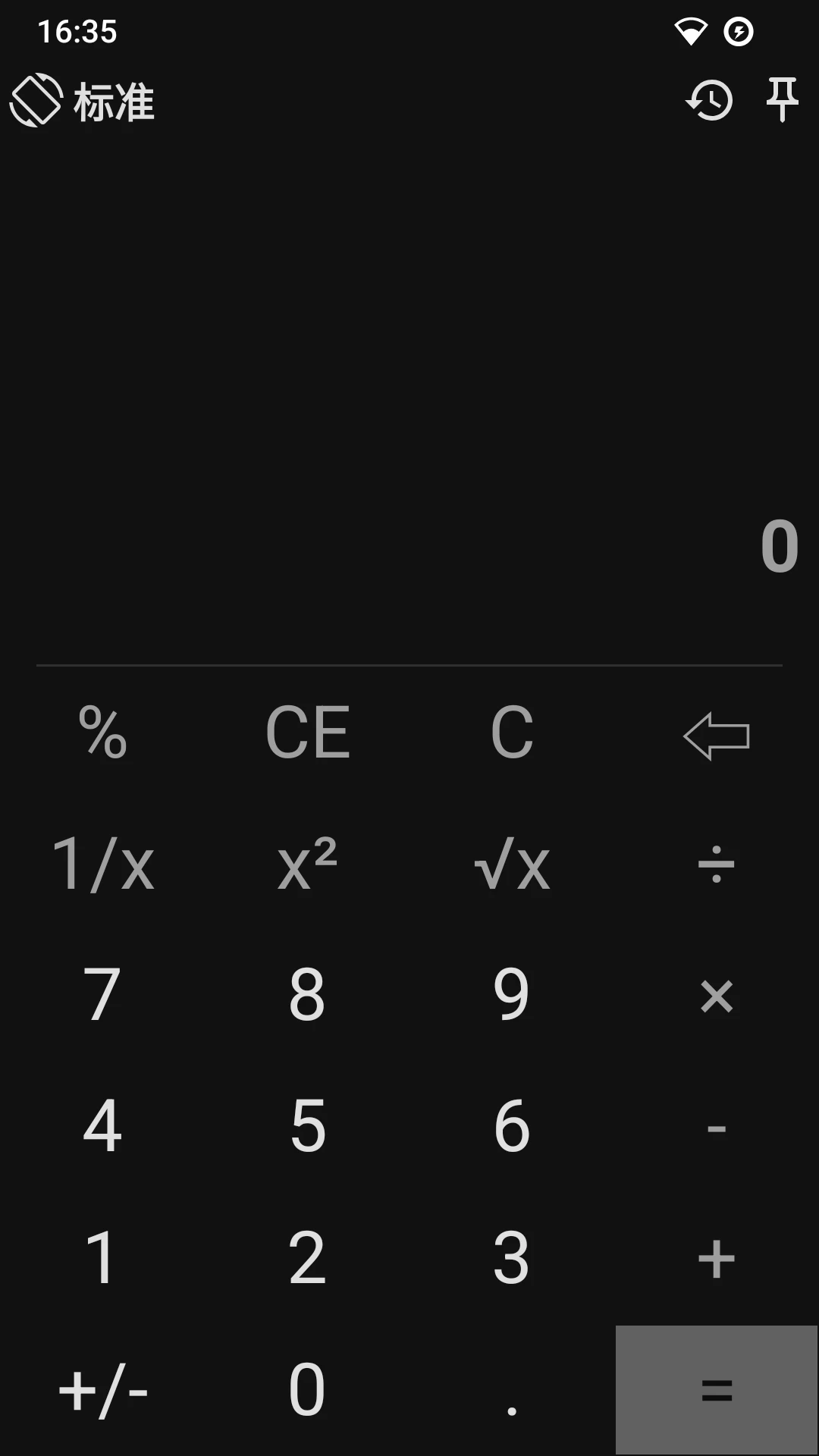
Task: Calculate reciprocal with 1/x
Action: click(x=102, y=864)
